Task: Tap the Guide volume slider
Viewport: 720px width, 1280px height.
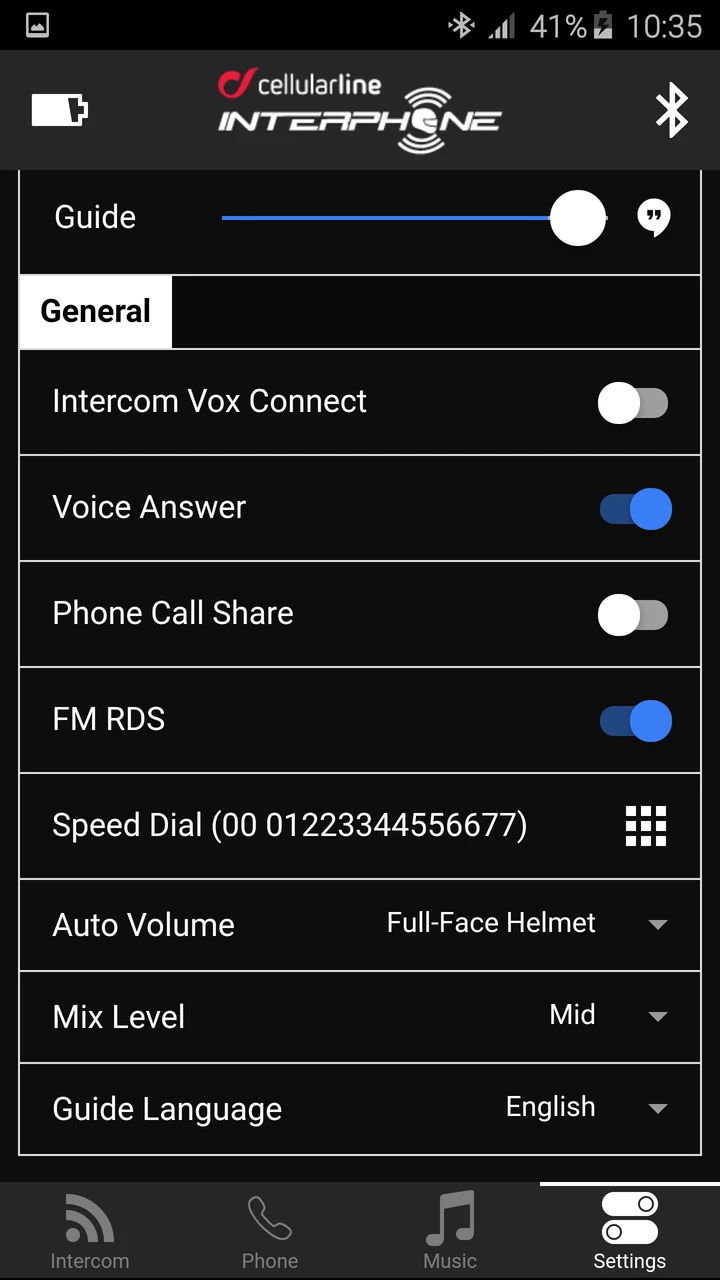Action: 414,217
